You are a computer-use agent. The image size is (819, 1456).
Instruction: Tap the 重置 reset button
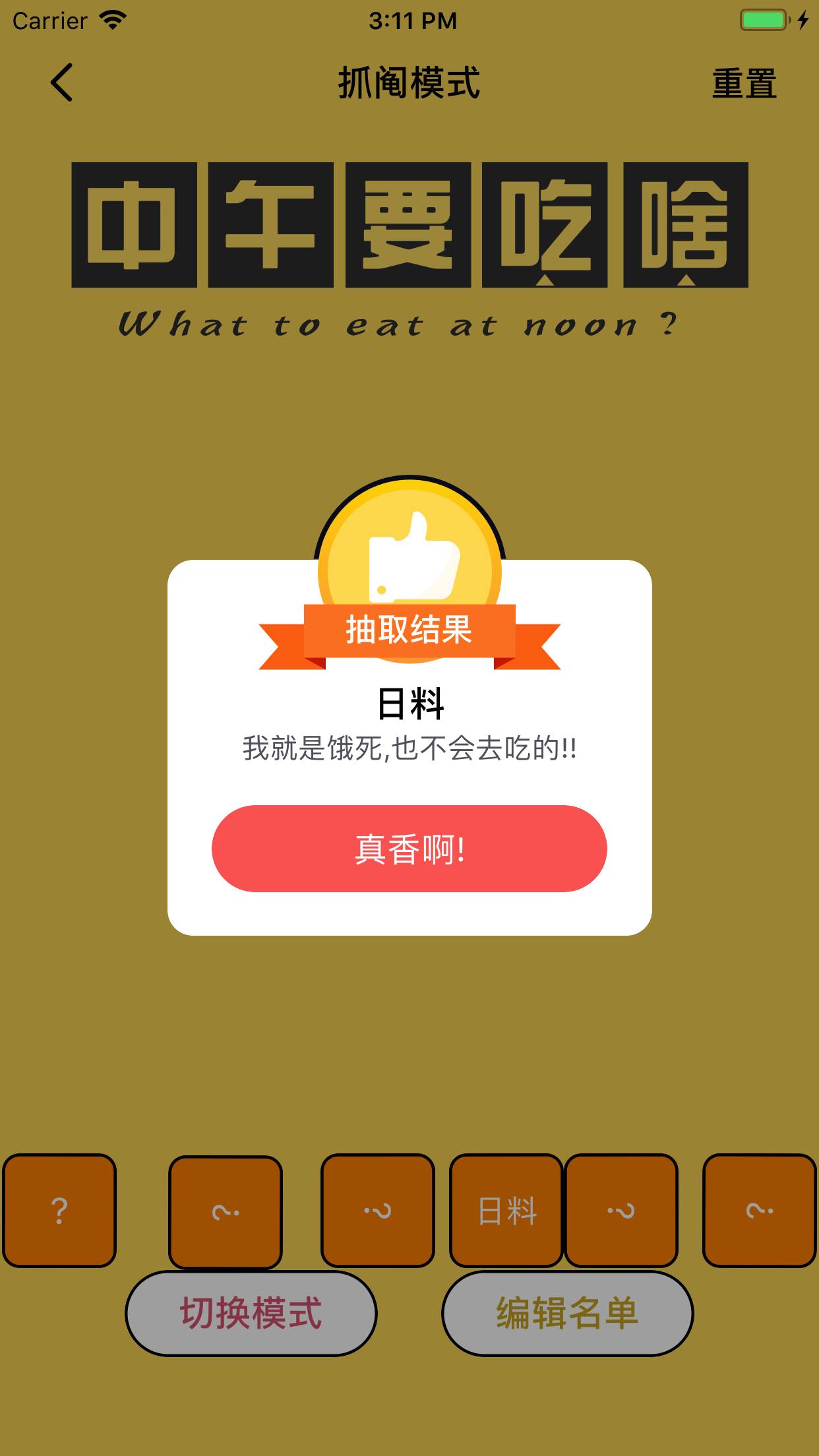click(x=744, y=84)
